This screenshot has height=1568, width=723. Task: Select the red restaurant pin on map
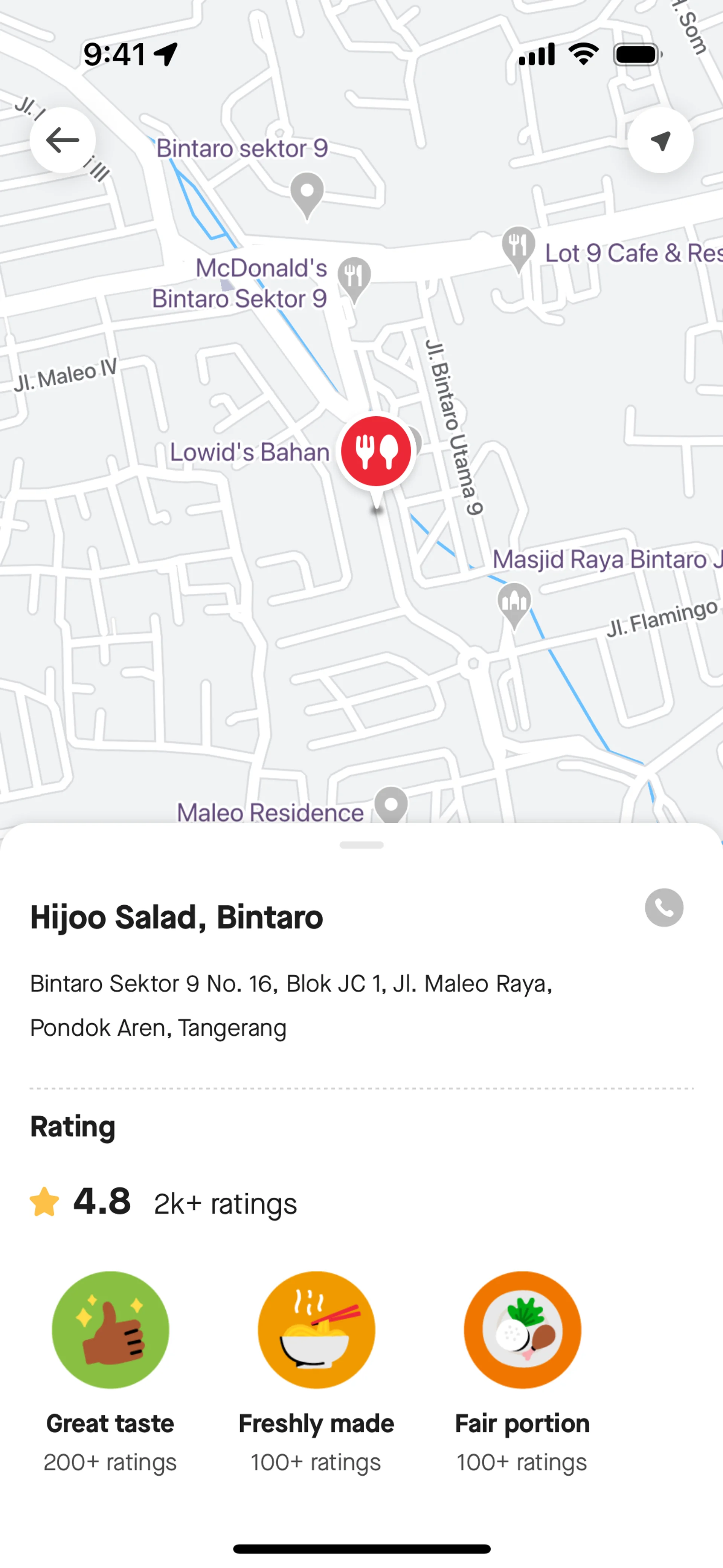coord(376,452)
